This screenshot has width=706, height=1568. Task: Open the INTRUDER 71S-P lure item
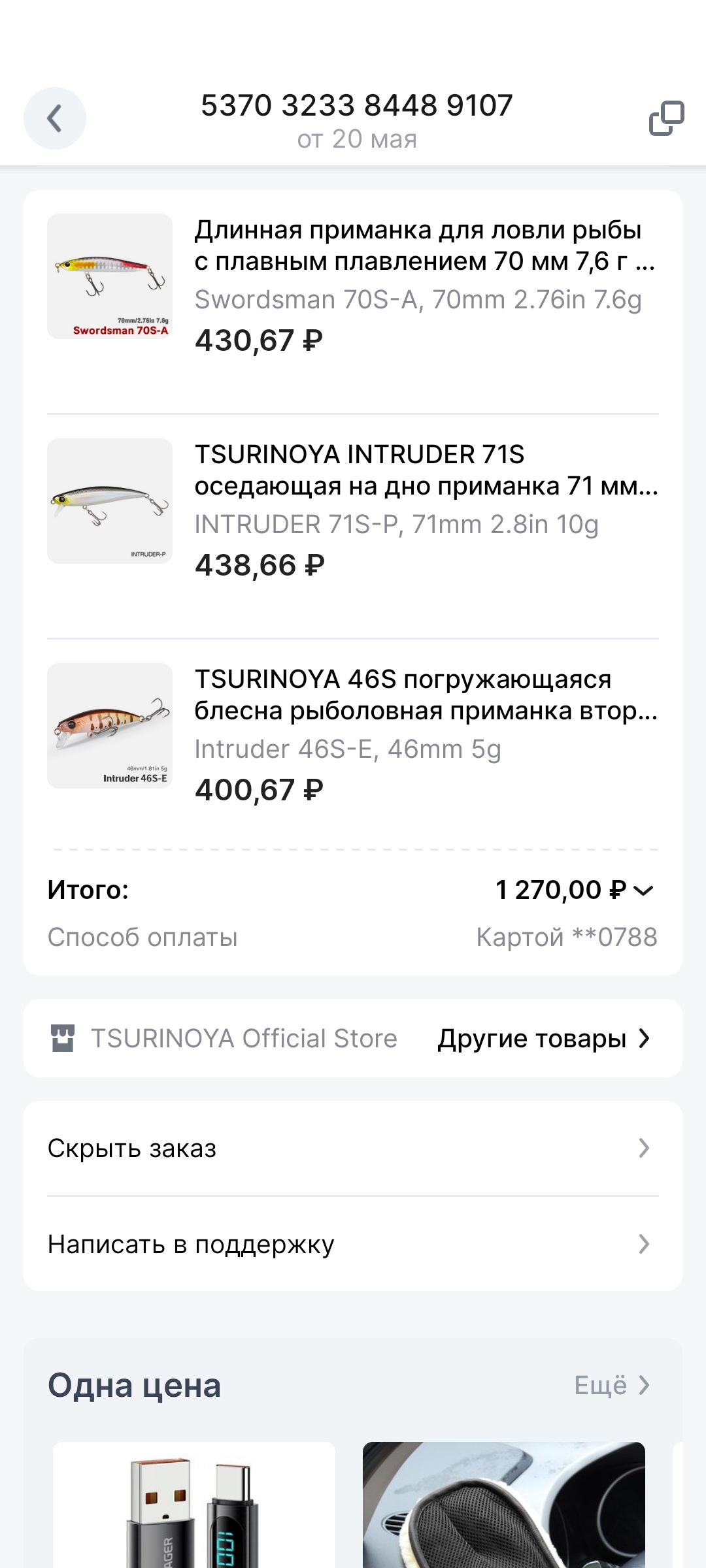[x=353, y=510]
